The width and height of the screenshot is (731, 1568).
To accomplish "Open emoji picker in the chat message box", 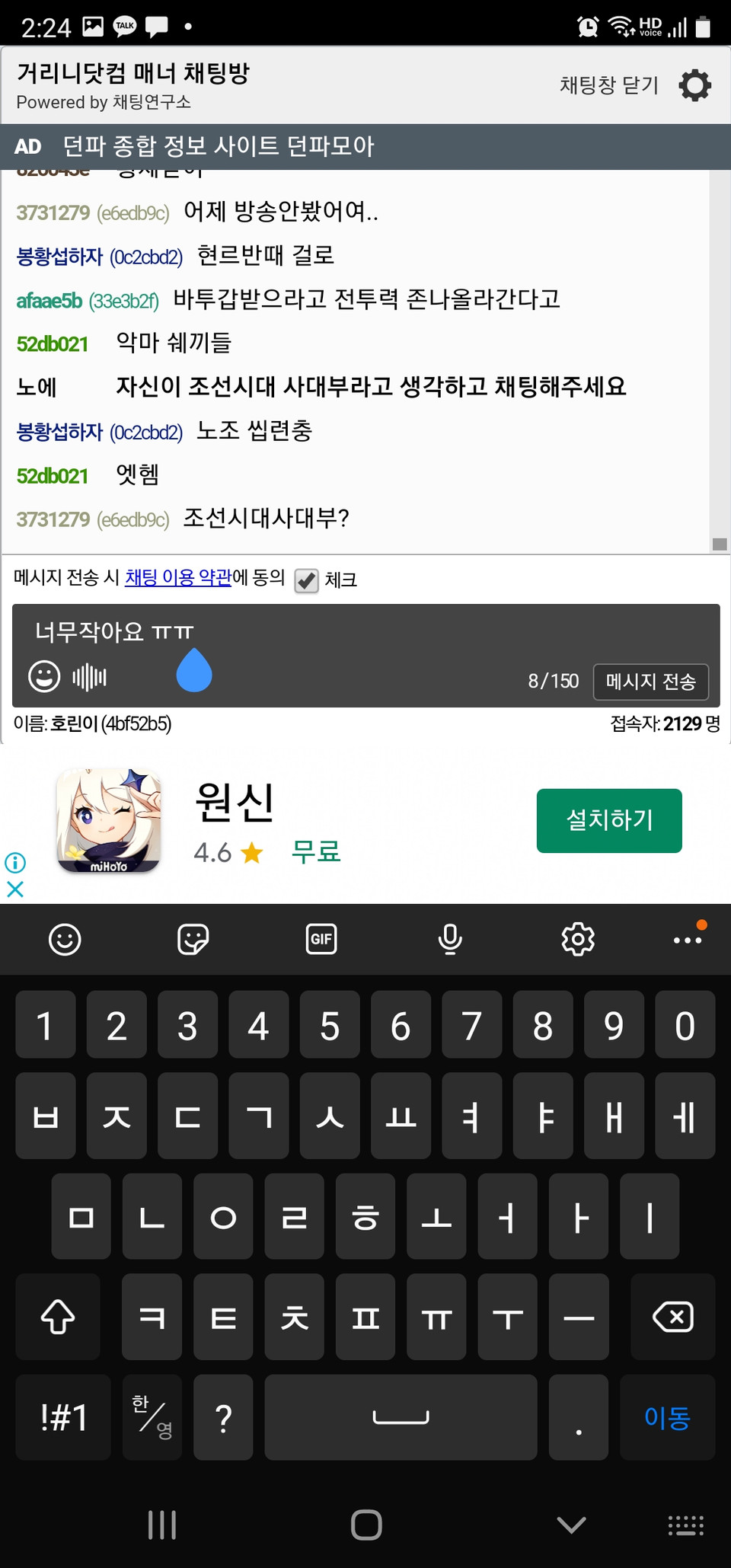I will click(x=43, y=675).
